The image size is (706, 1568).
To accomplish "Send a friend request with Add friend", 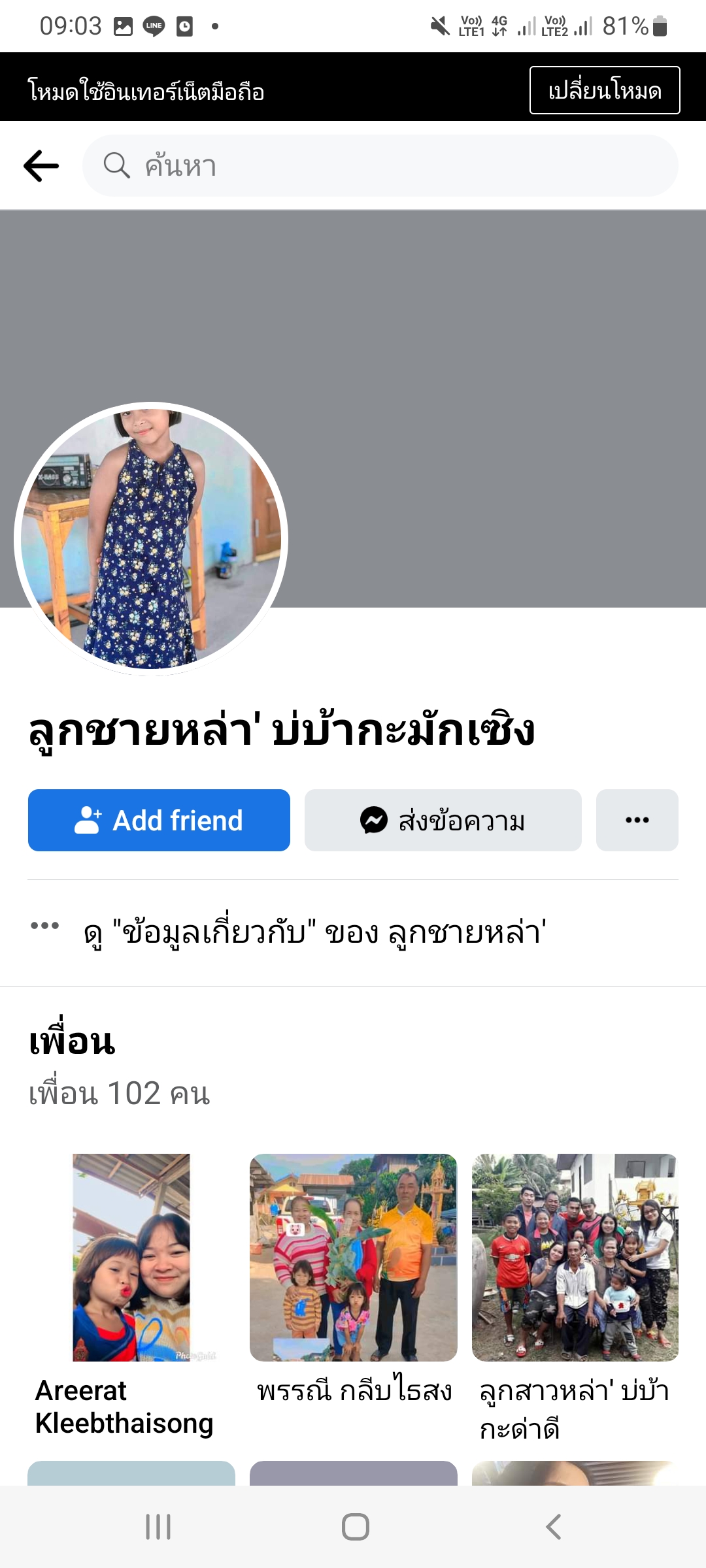I will [159, 820].
